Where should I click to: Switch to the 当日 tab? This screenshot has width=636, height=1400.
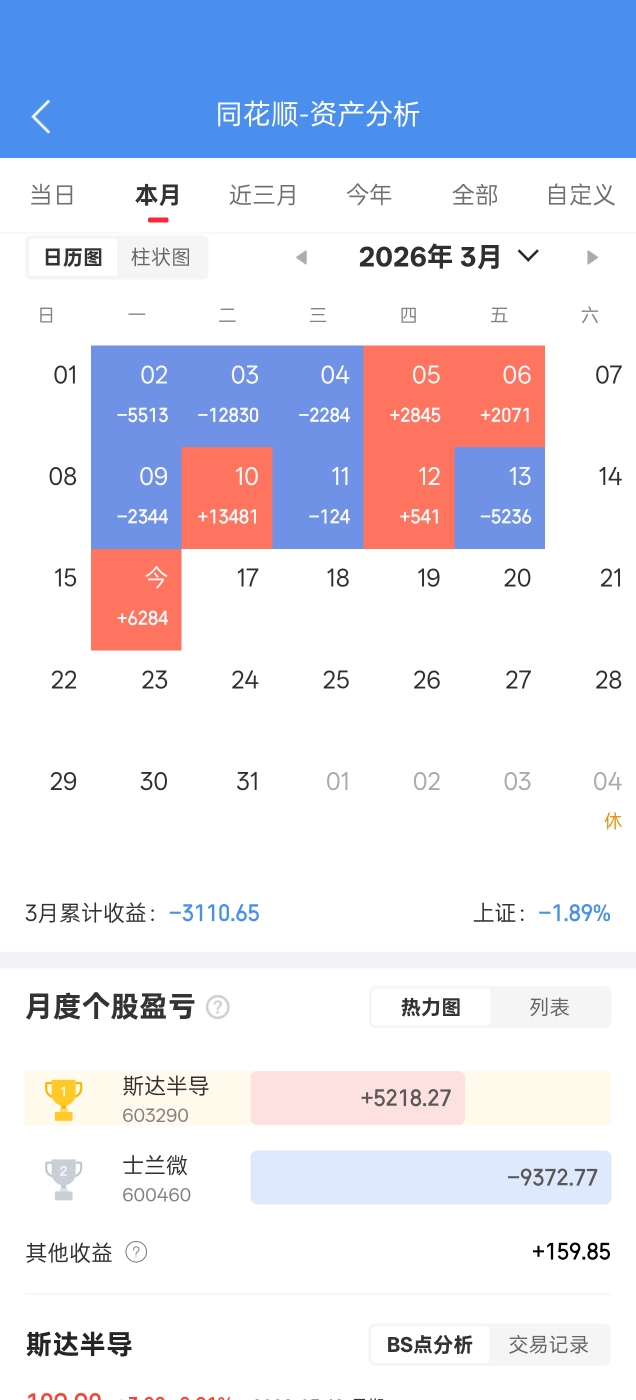pyautogui.click(x=52, y=195)
